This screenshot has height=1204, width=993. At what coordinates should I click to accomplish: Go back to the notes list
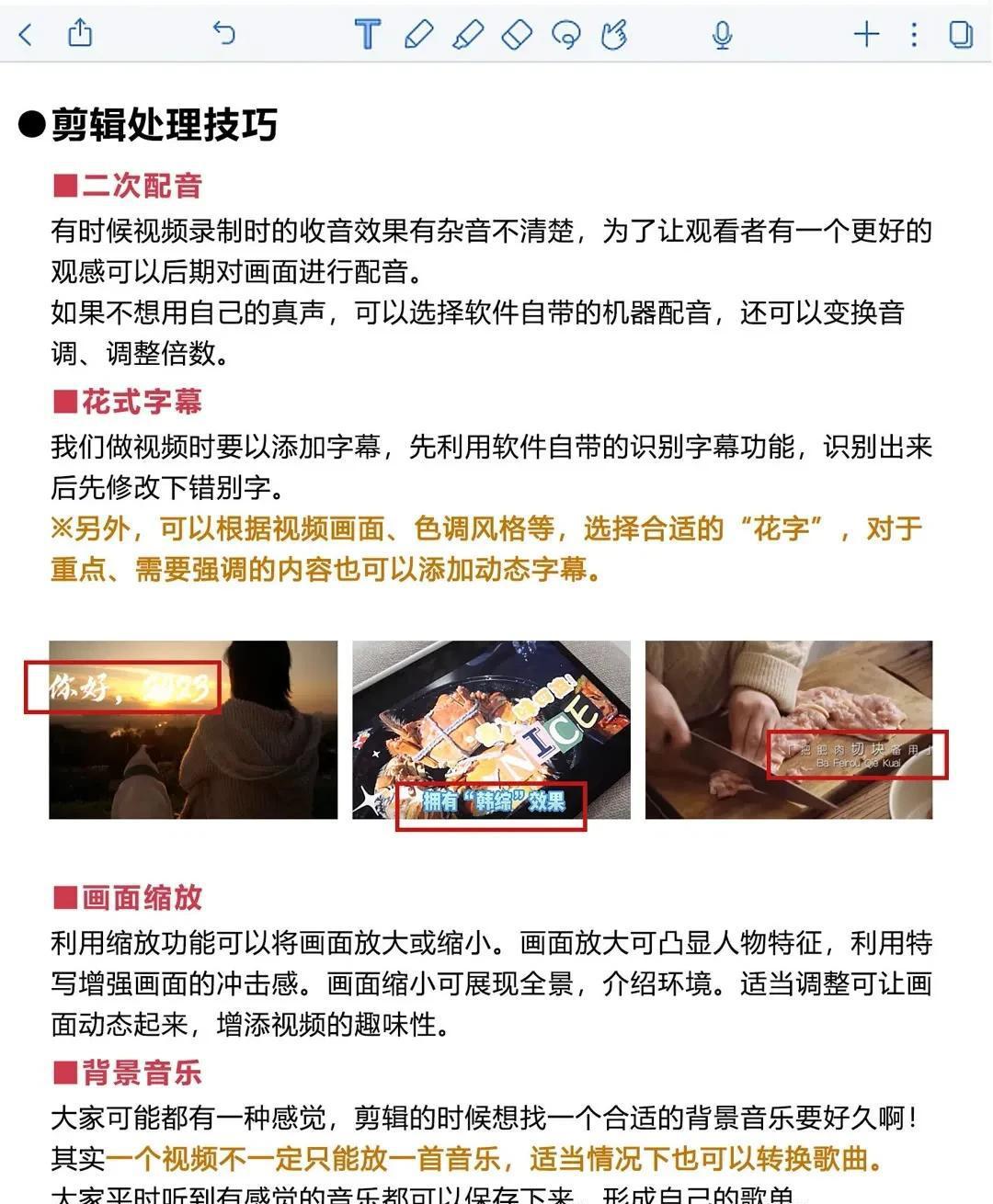(x=26, y=35)
